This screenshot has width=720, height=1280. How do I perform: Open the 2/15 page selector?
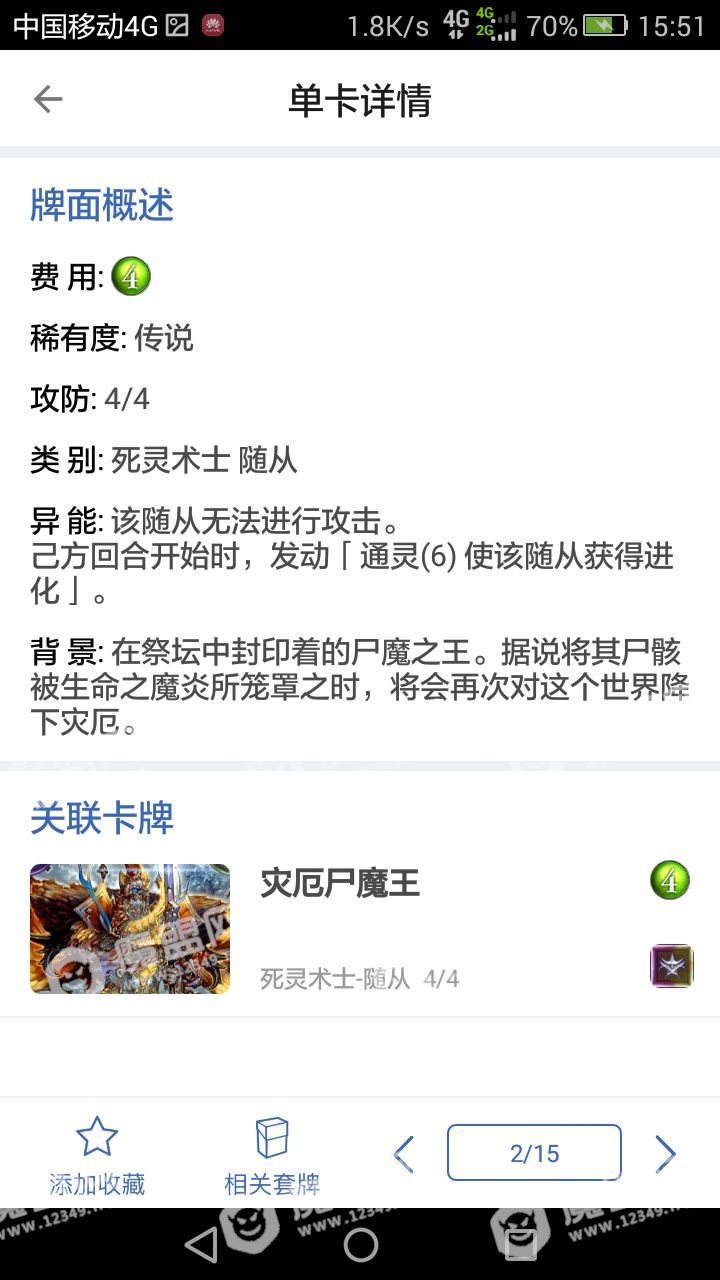click(x=534, y=1153)
